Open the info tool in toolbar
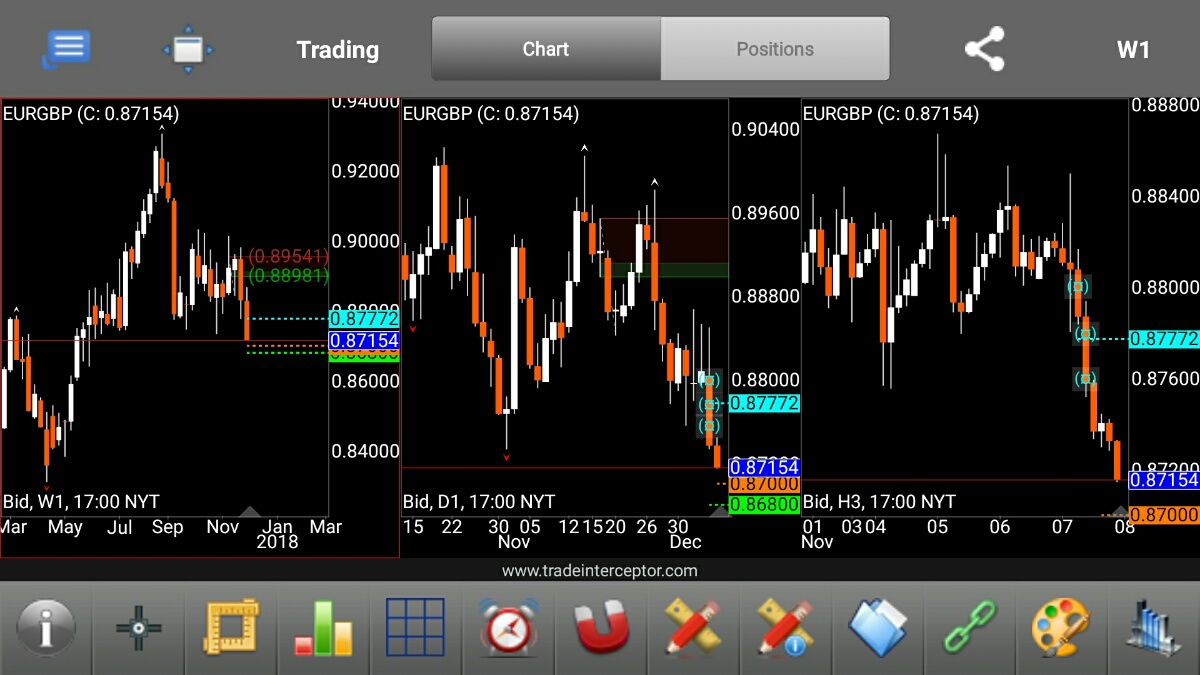This screenshot has height=675, width=1200. point(46,629)
